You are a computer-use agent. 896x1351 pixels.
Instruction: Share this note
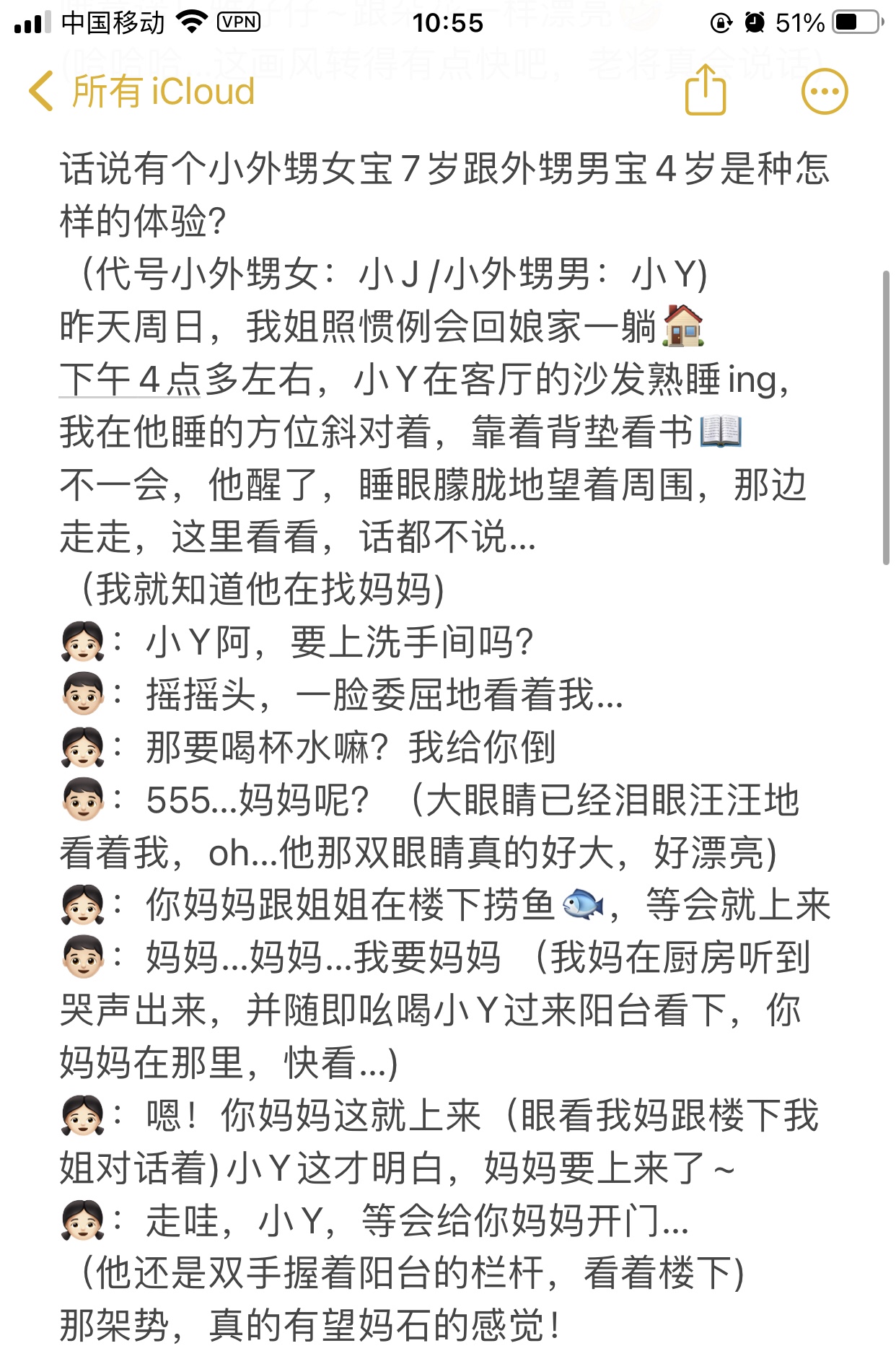[x=705, y=91]
